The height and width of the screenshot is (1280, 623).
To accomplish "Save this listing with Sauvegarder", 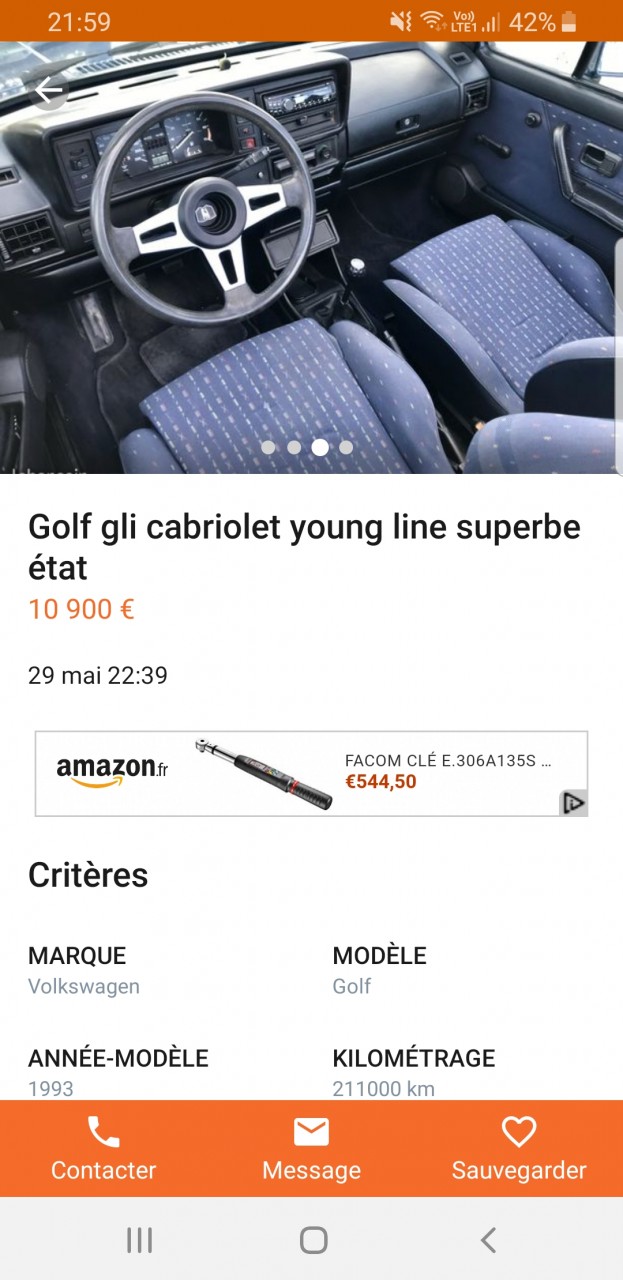I will click(x=519, y=1148).
